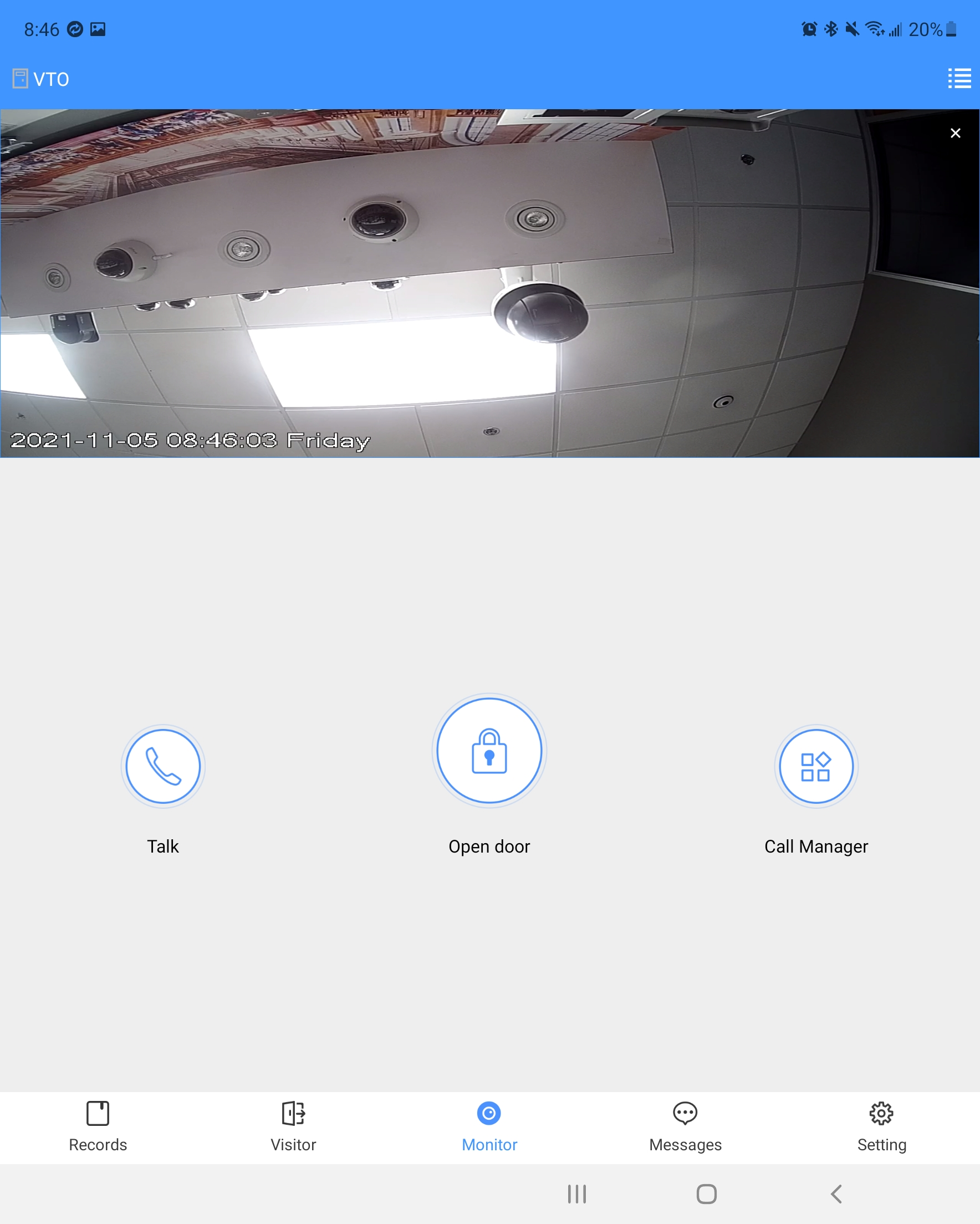This screenshot has height=1224, width=980.
Task: Go to the Visitor tab
Action: tap(293, 1126)
